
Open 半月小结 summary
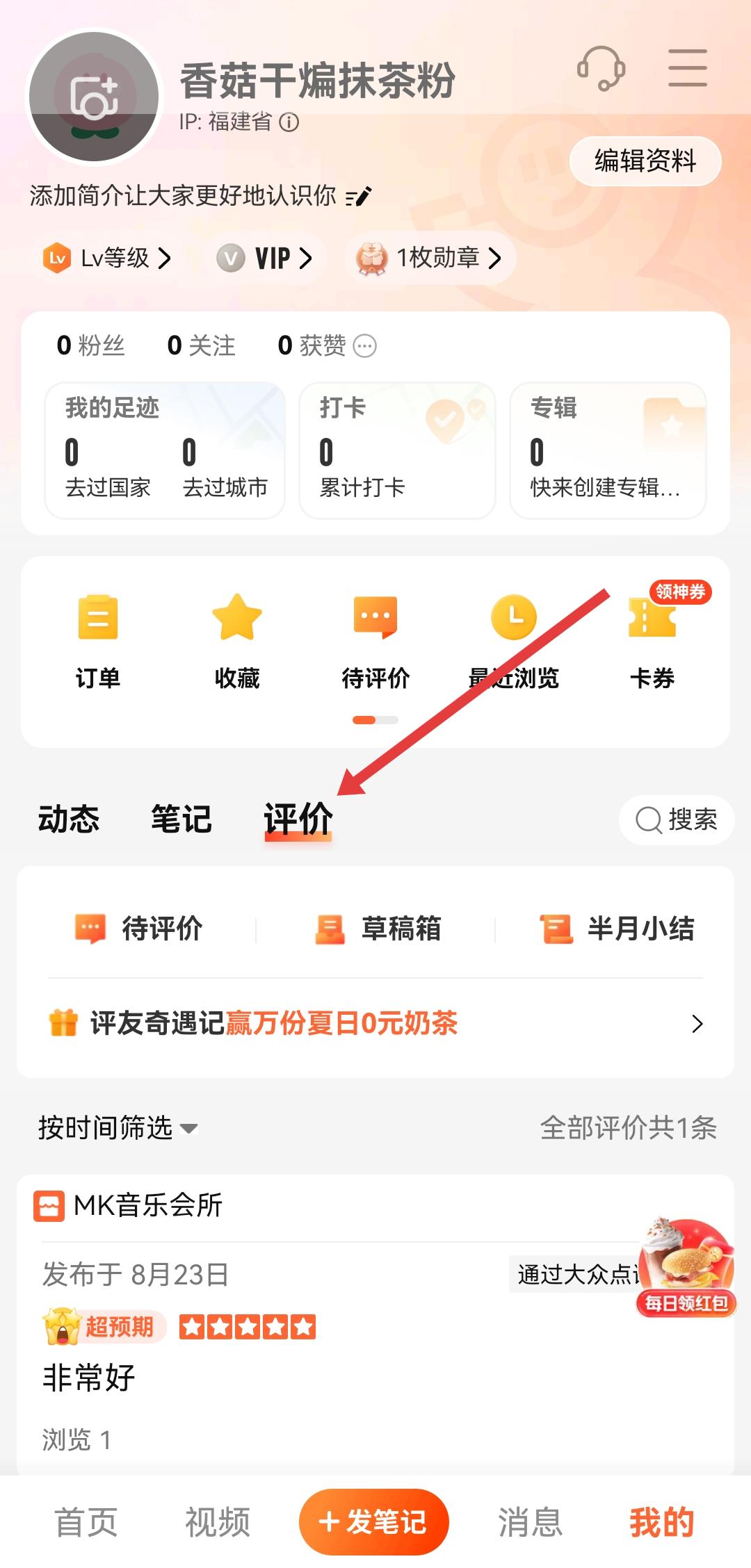tap(617, 929)
